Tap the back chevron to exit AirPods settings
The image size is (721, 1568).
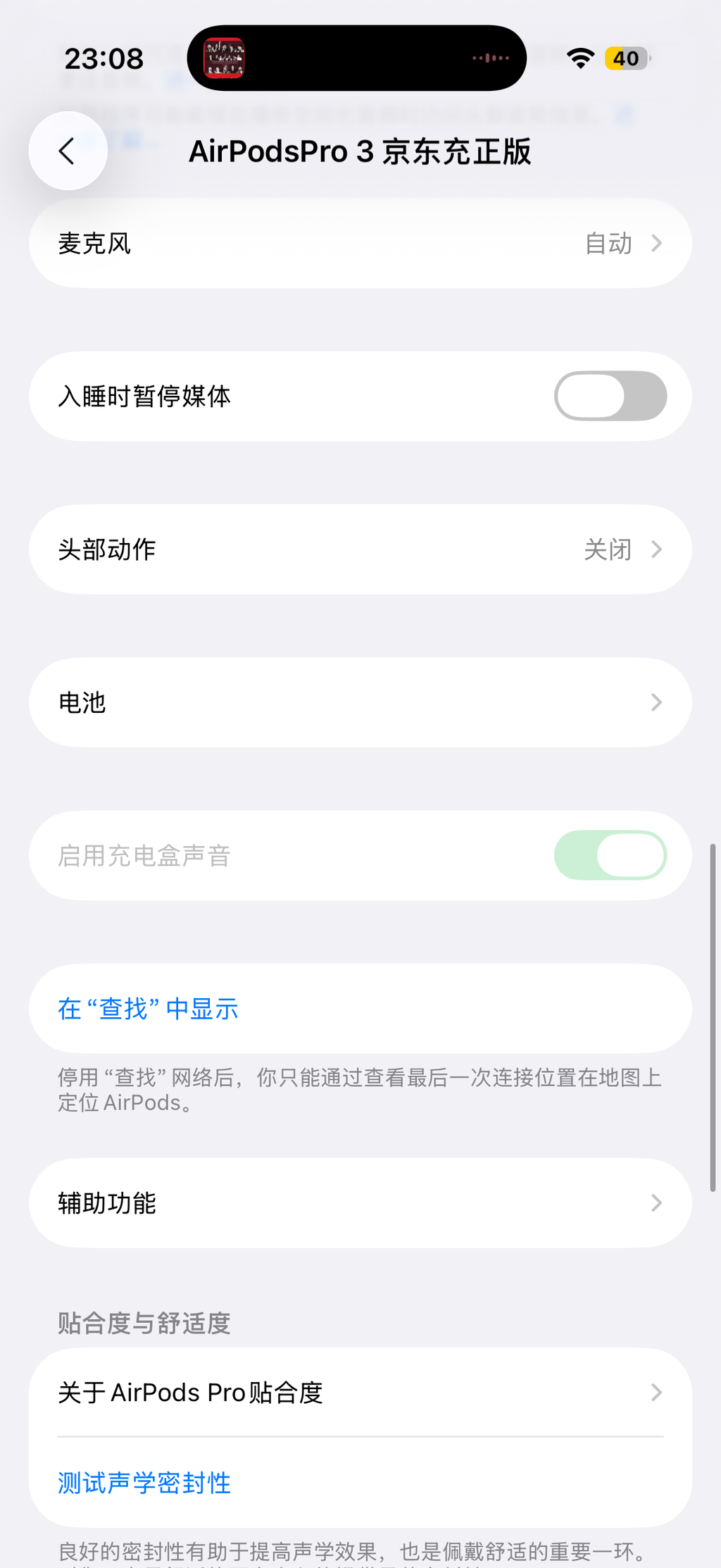point(68,151)
